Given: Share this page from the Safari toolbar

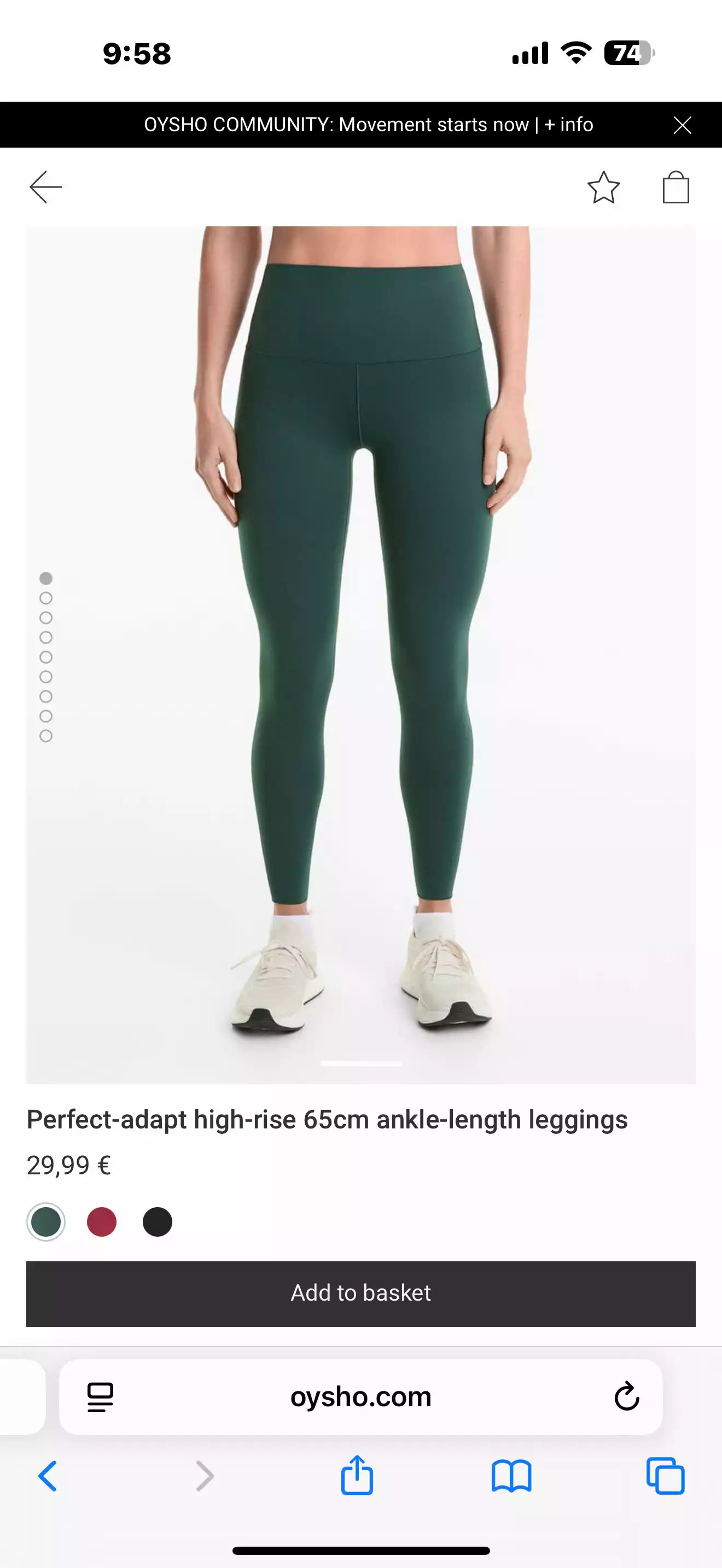Looking at the screenshot, I should coord(357,1476).
